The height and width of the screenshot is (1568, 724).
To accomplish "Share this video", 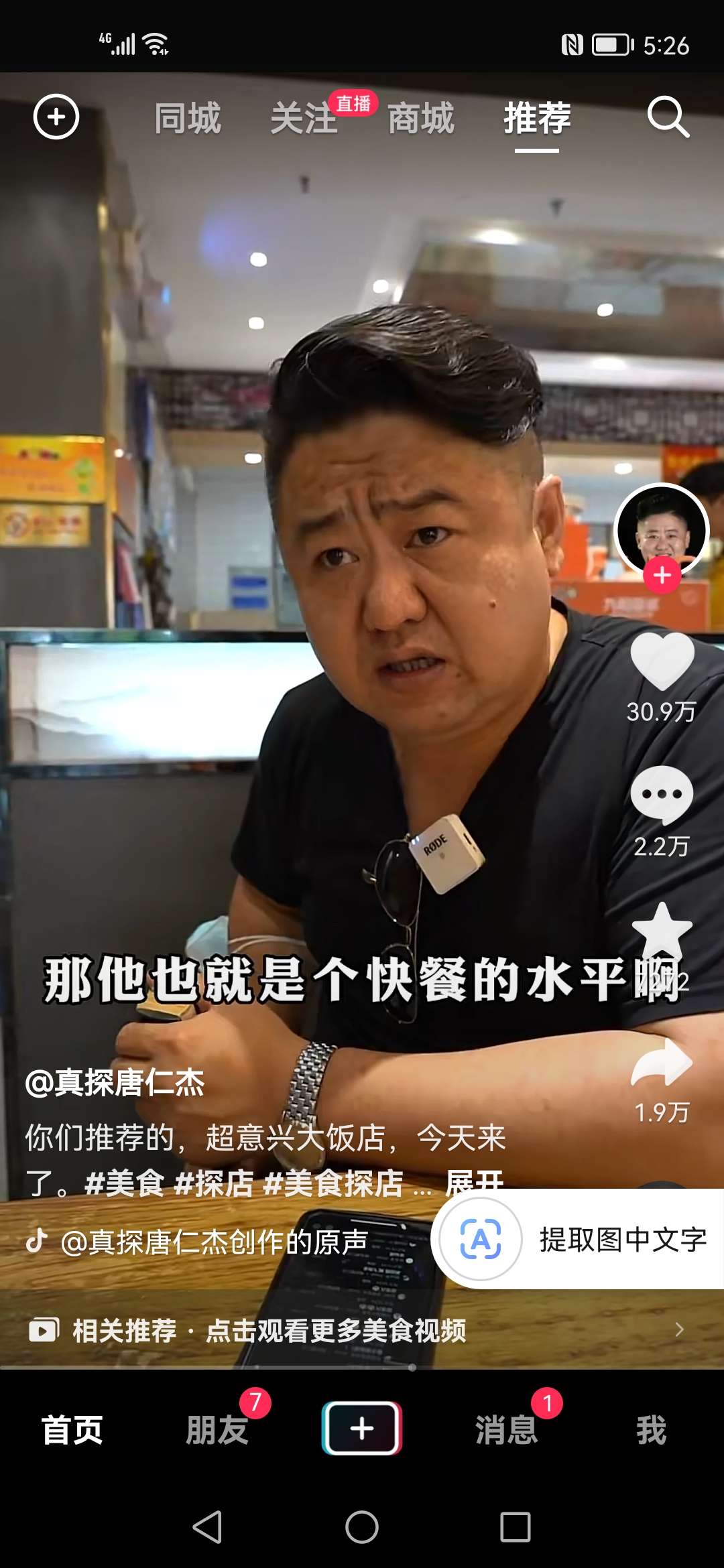I will point(662,1063).
